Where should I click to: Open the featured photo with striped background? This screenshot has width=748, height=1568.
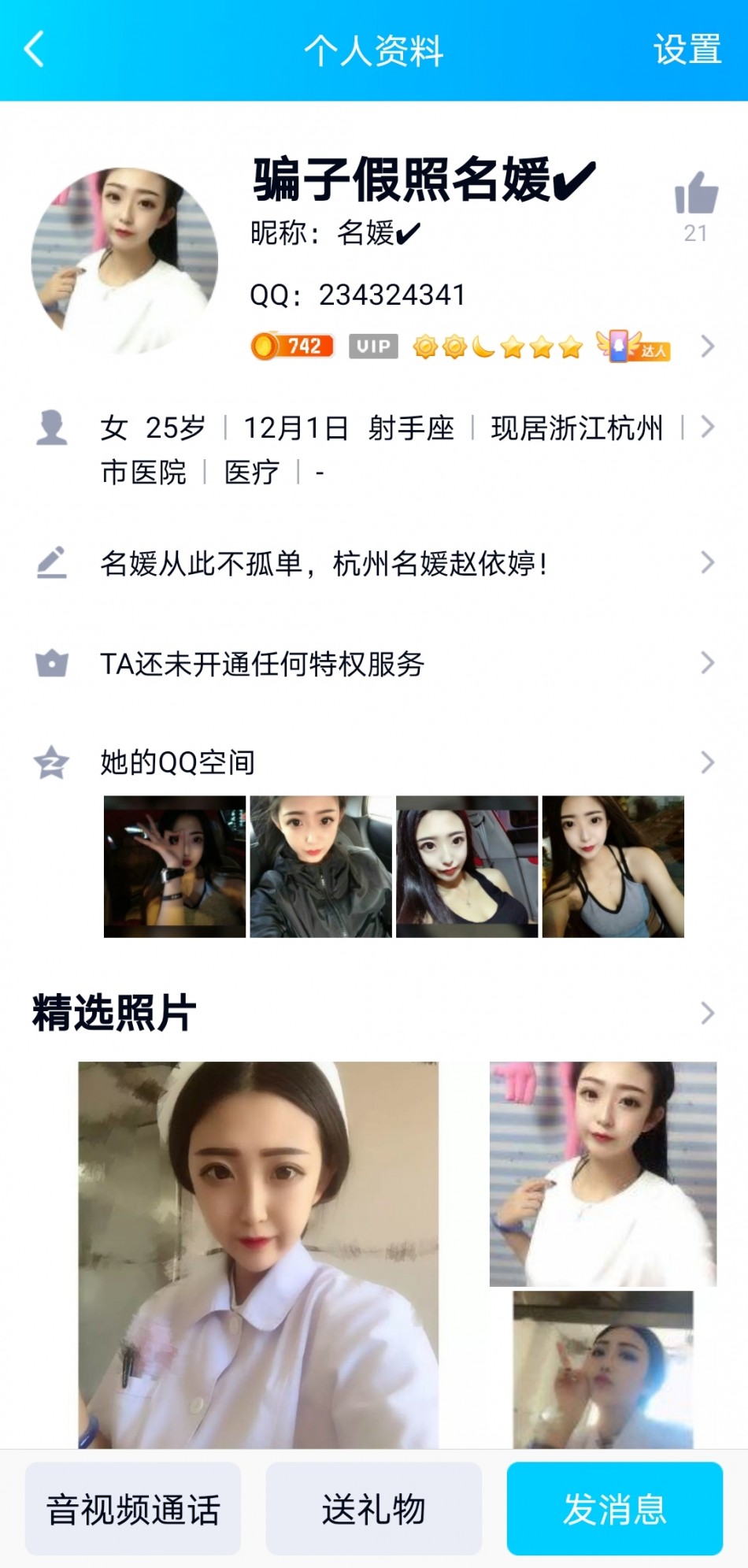click(603, 1173)
